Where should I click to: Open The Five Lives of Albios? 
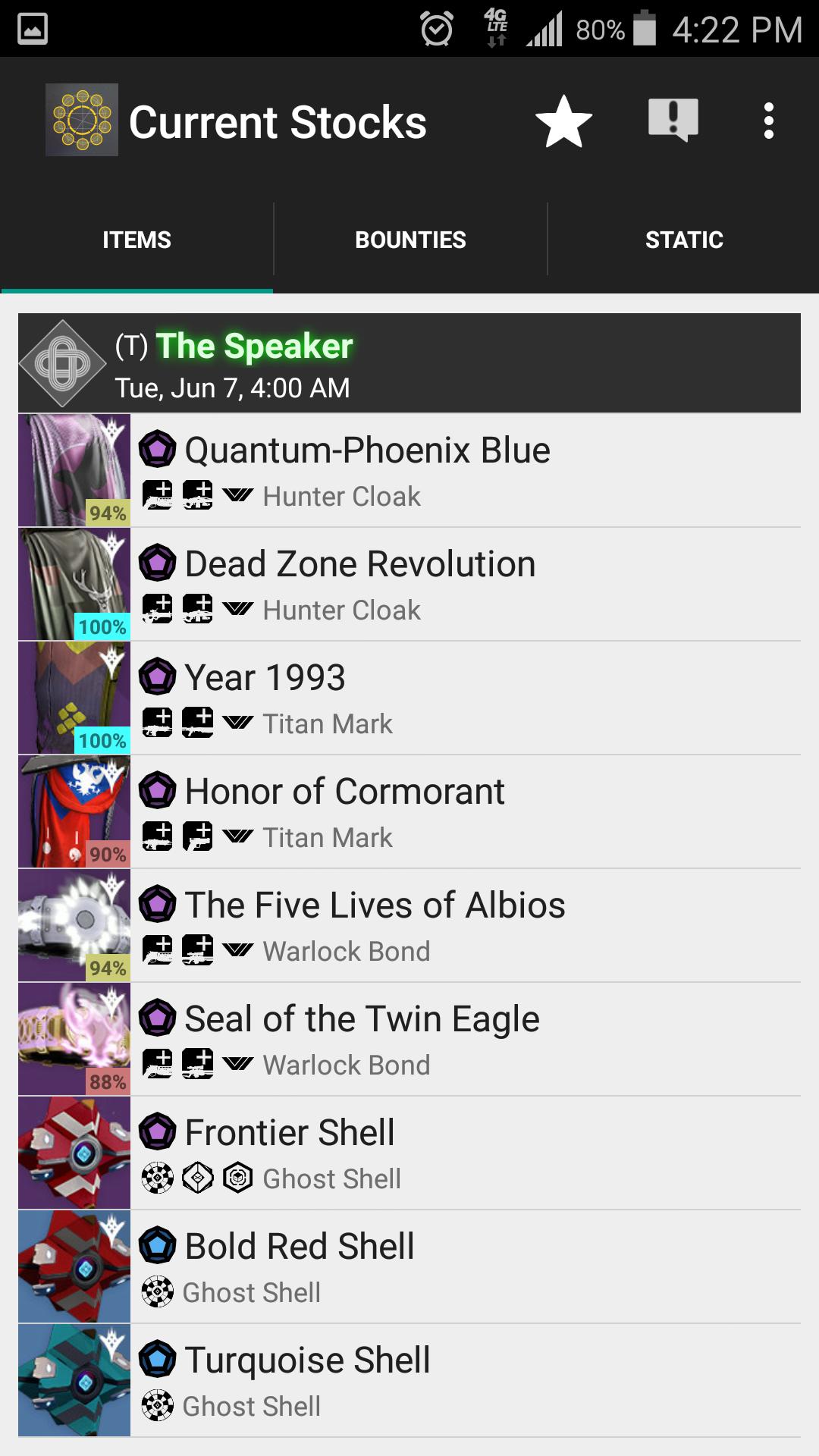tap(409, 925)
